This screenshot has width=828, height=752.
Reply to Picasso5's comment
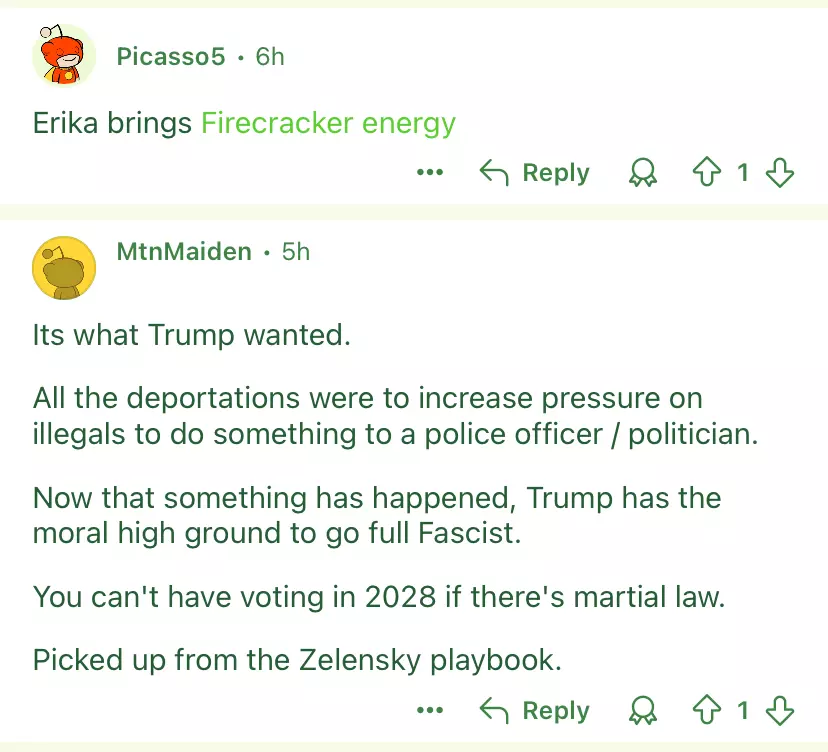(534, 173)
